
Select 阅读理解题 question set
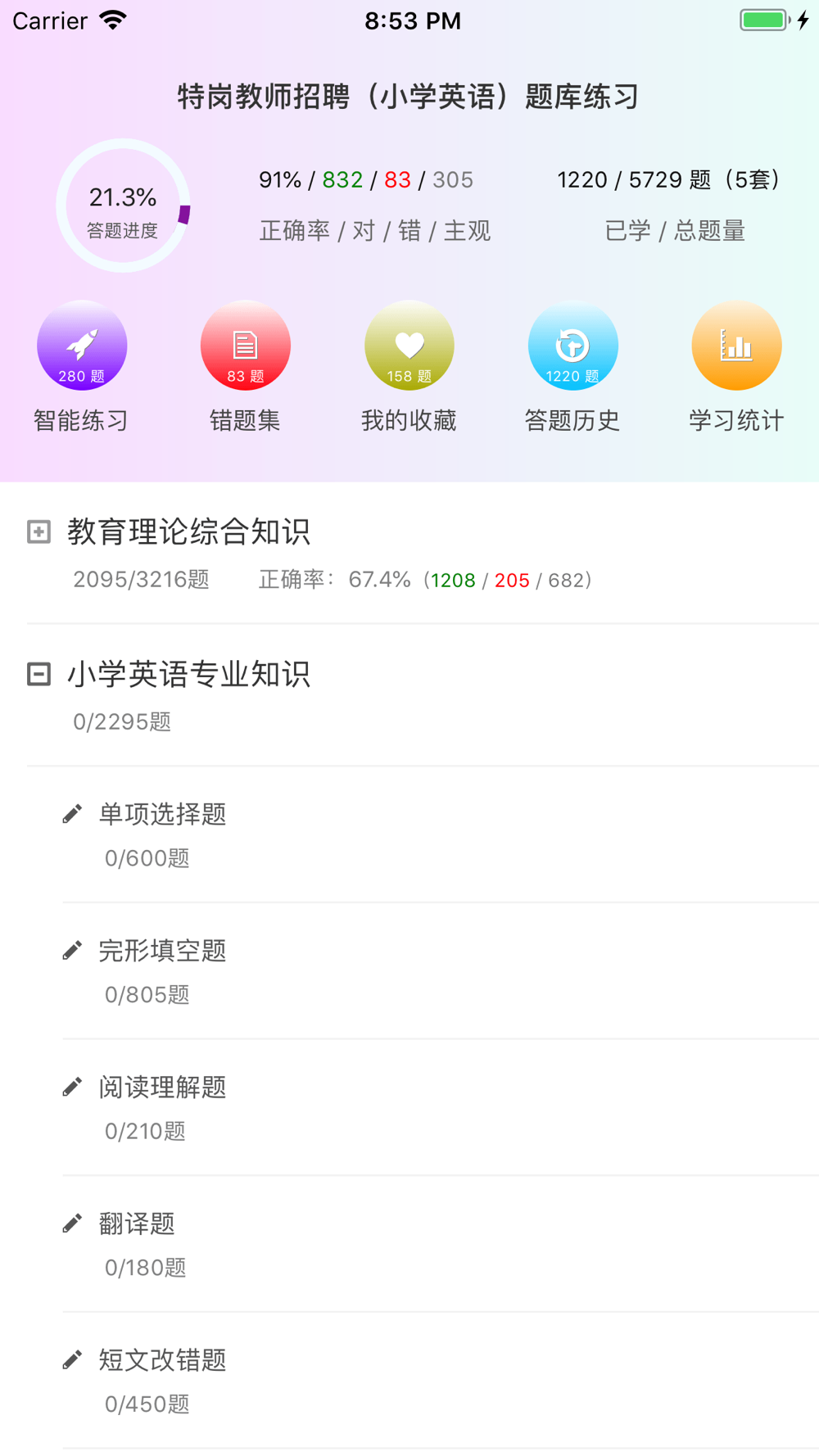(441, 1108)
